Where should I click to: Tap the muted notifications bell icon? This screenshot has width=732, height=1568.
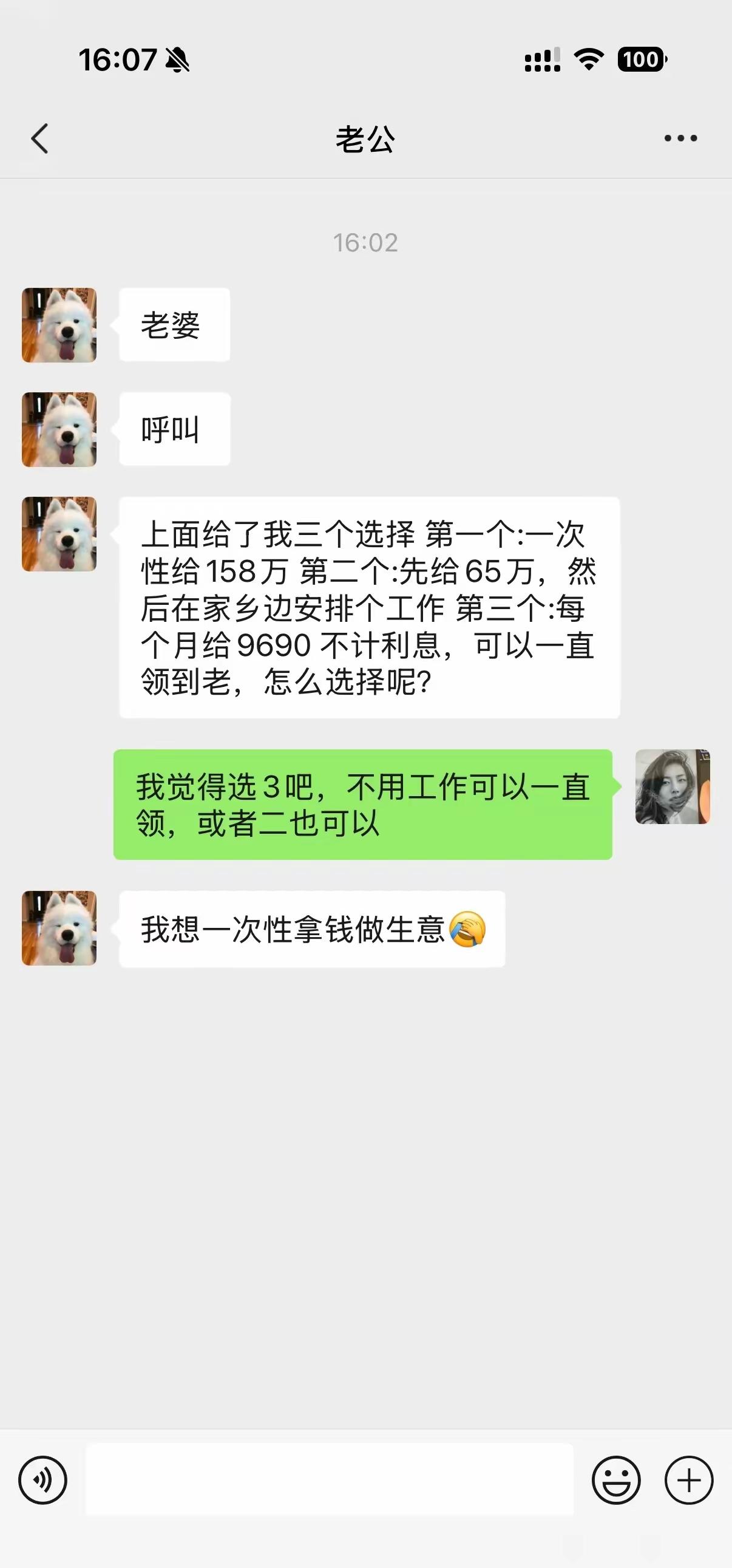click(176, 60)
